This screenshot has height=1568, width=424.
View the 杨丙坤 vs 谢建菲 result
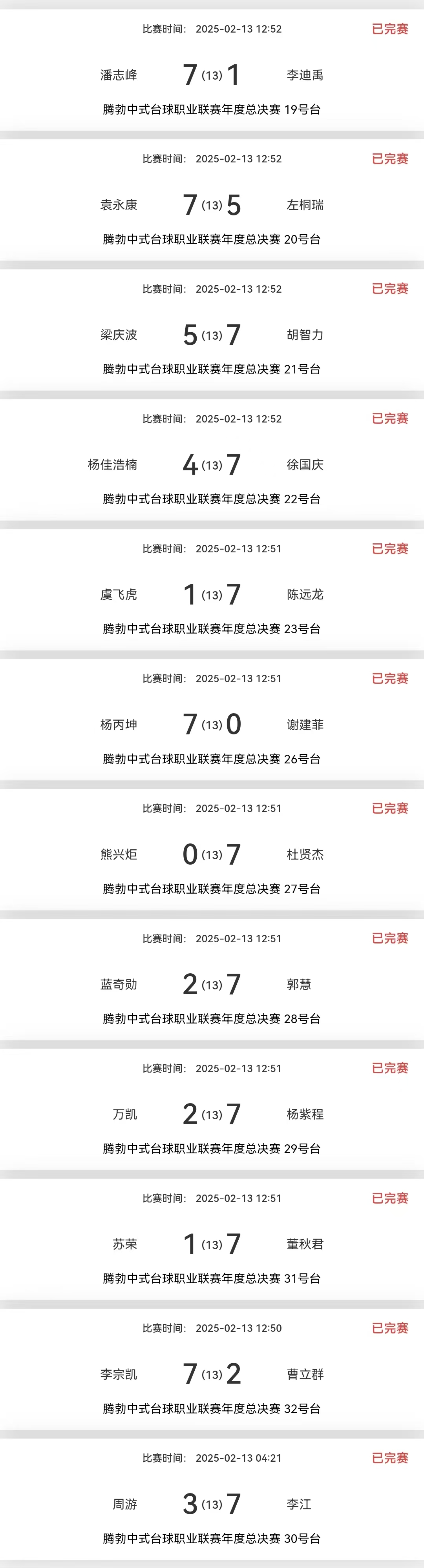[211, 724]
